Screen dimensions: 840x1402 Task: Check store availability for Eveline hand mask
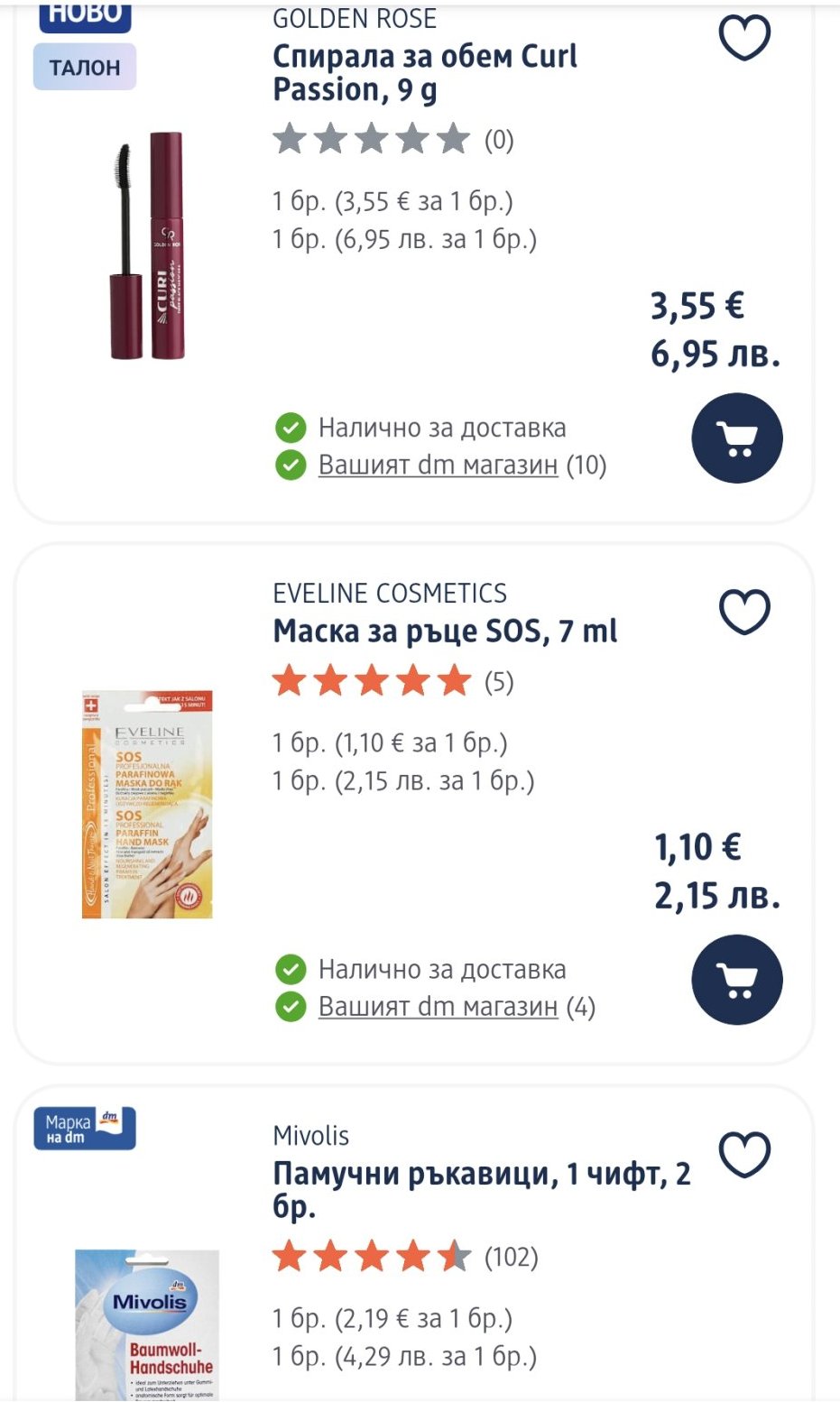(x=438, y=1007)
